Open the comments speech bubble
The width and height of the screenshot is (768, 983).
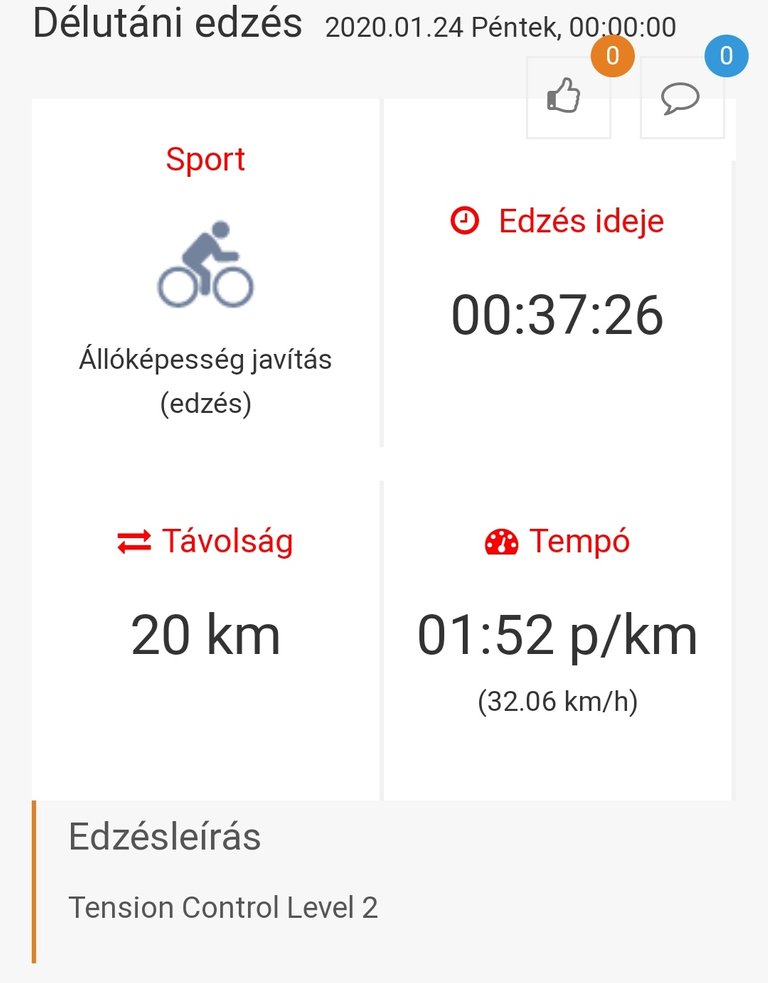coord(680,98)
